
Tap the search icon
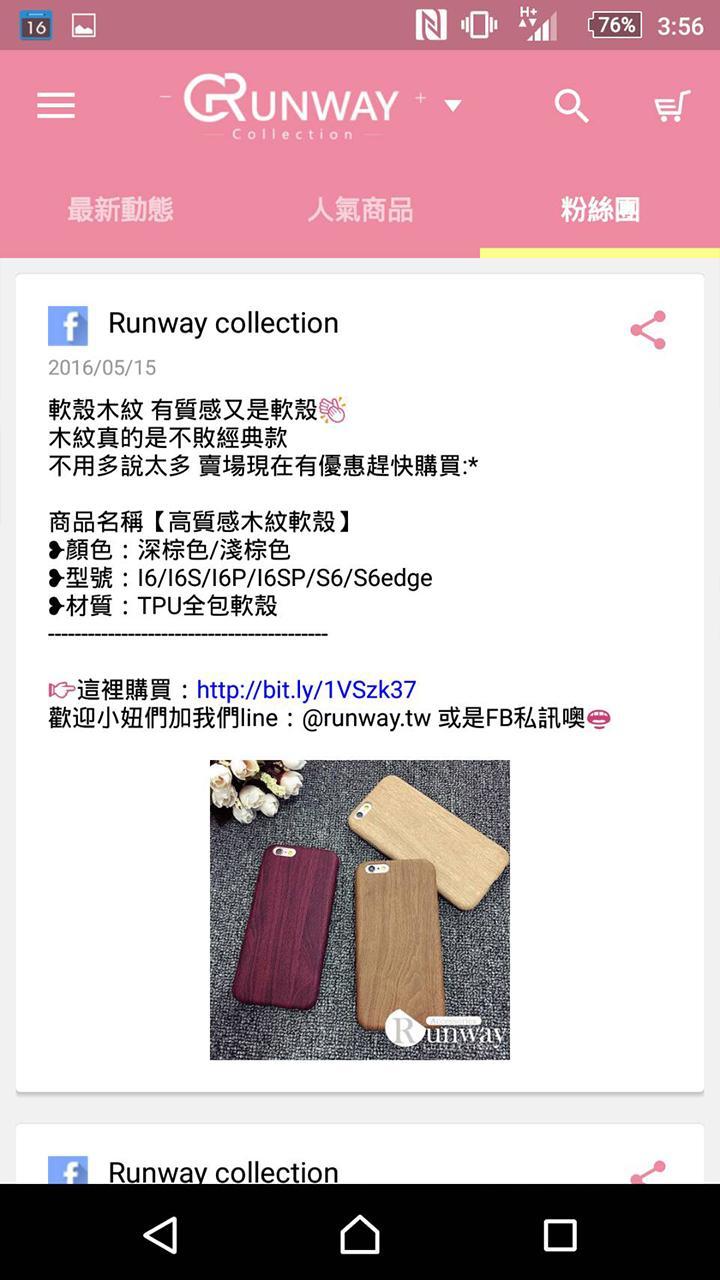click(x=571, y=105)
